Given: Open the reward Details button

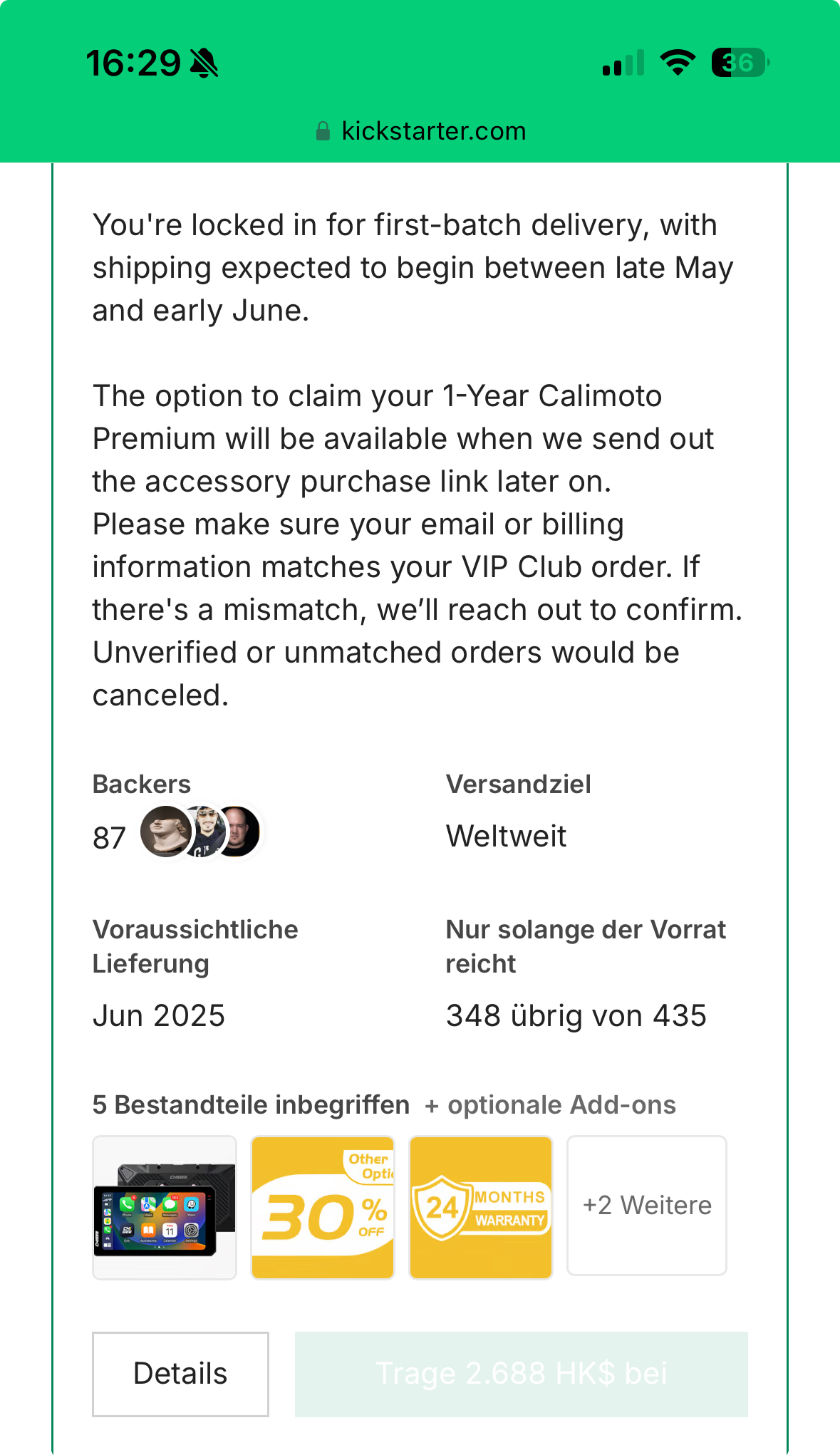Looking at the screenshot, I should (180, 1374).
